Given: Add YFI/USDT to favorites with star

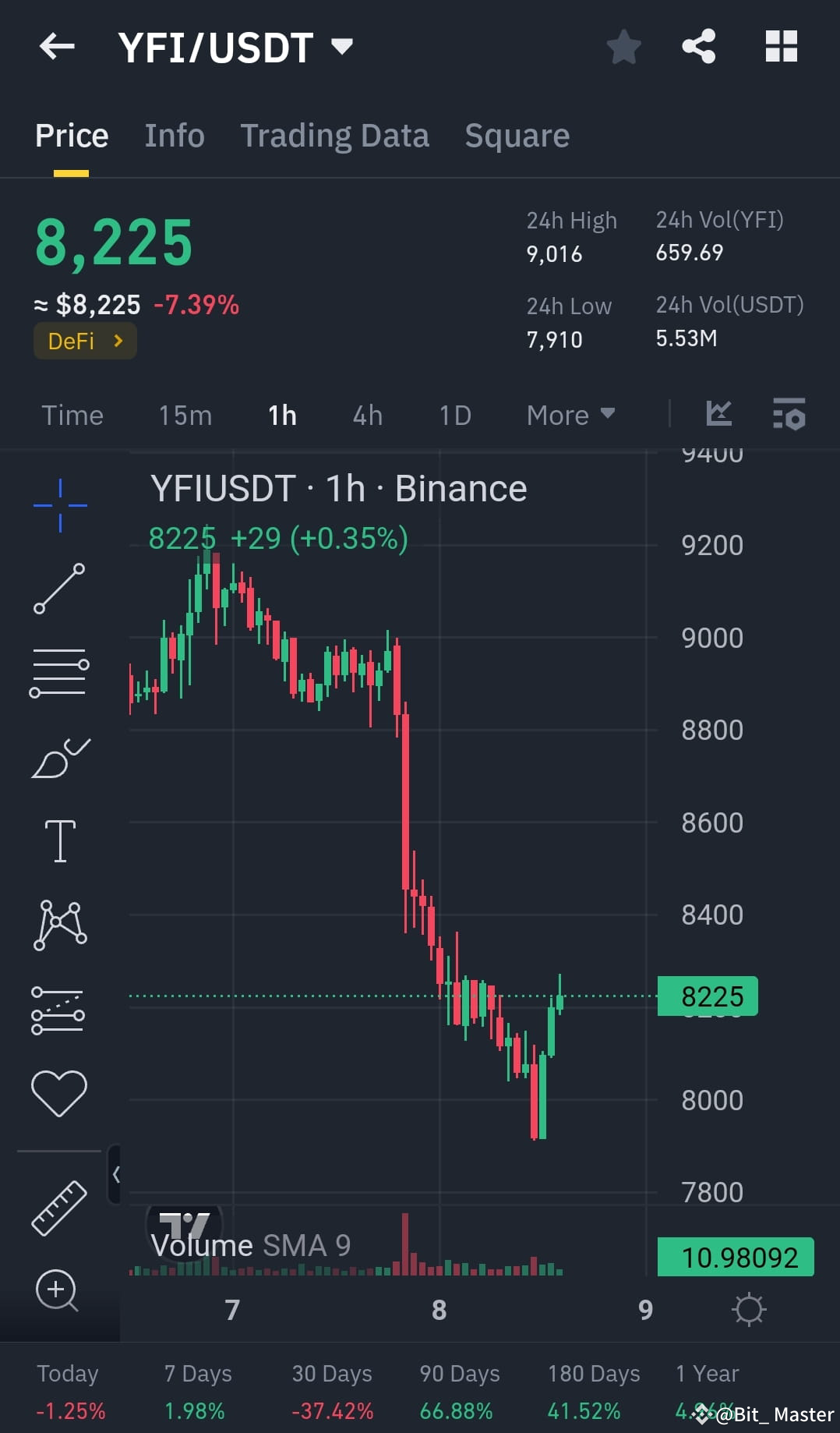Looking at the screenshot, I should [624, 47].
